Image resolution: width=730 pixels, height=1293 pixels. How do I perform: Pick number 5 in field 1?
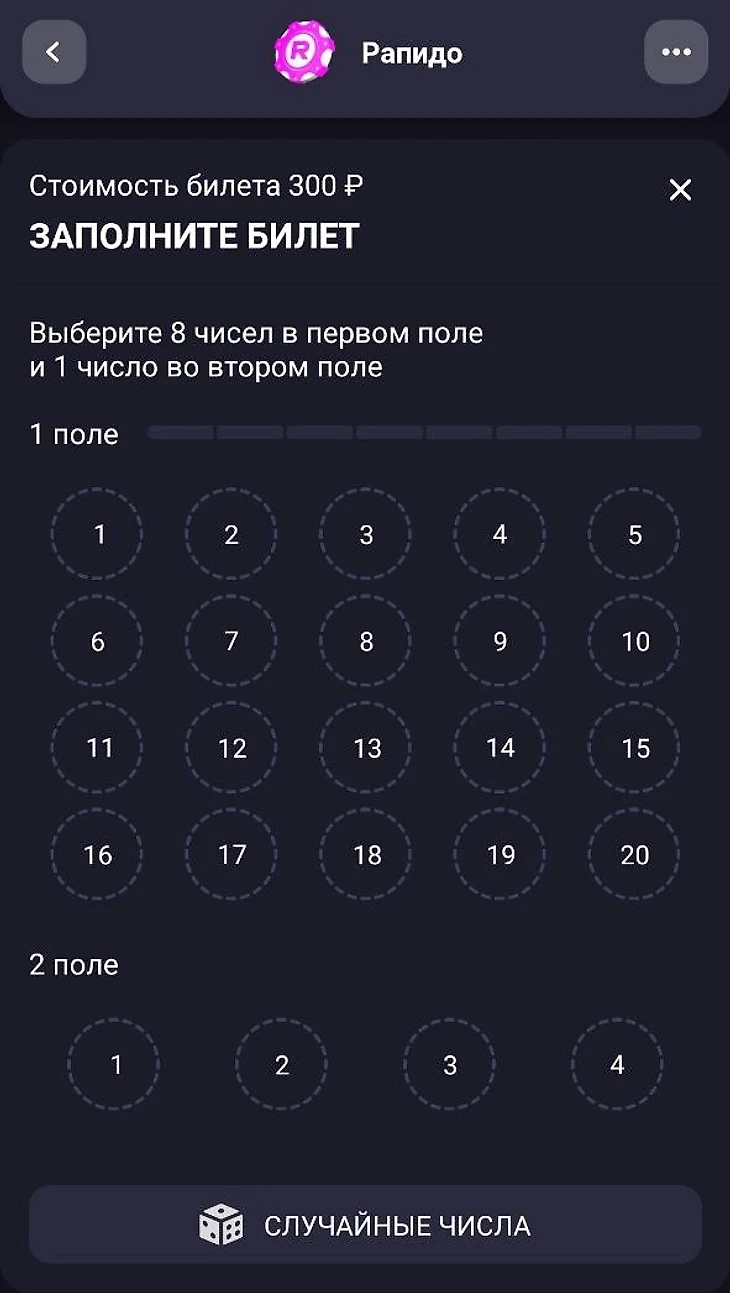(634, 534)
